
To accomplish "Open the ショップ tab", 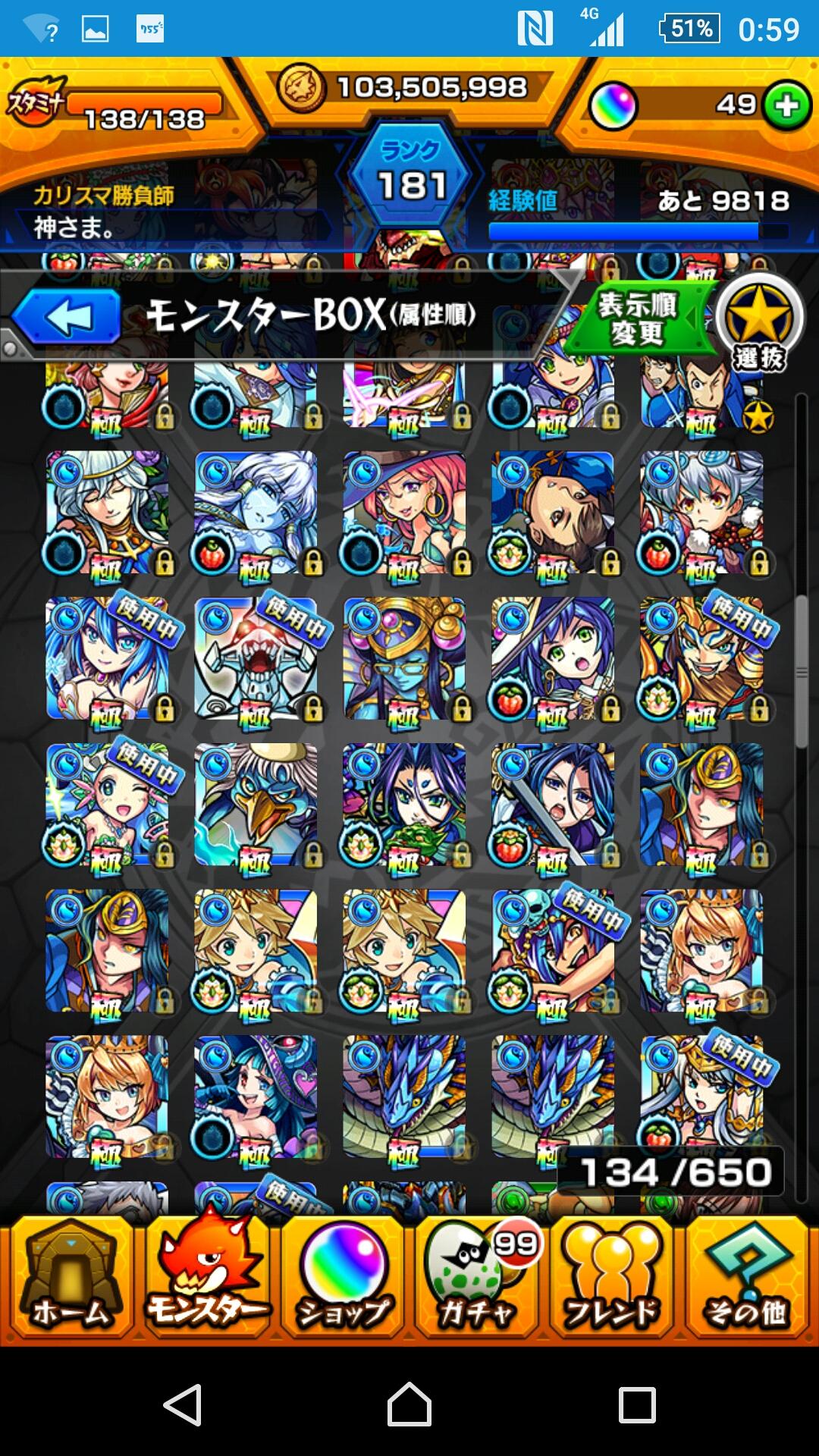I will click(343, 1278).
